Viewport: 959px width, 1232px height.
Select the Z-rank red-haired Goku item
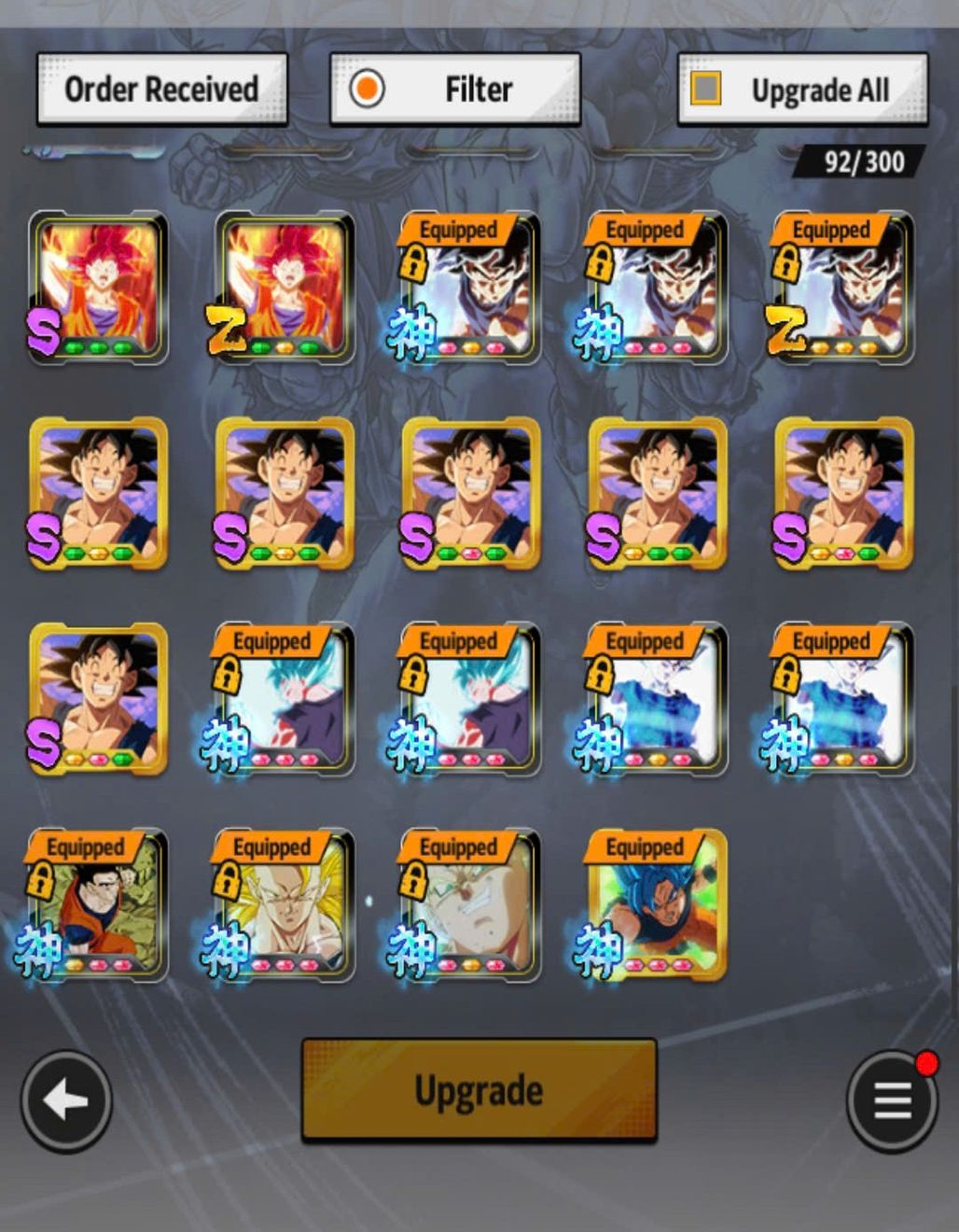point(285,287)
